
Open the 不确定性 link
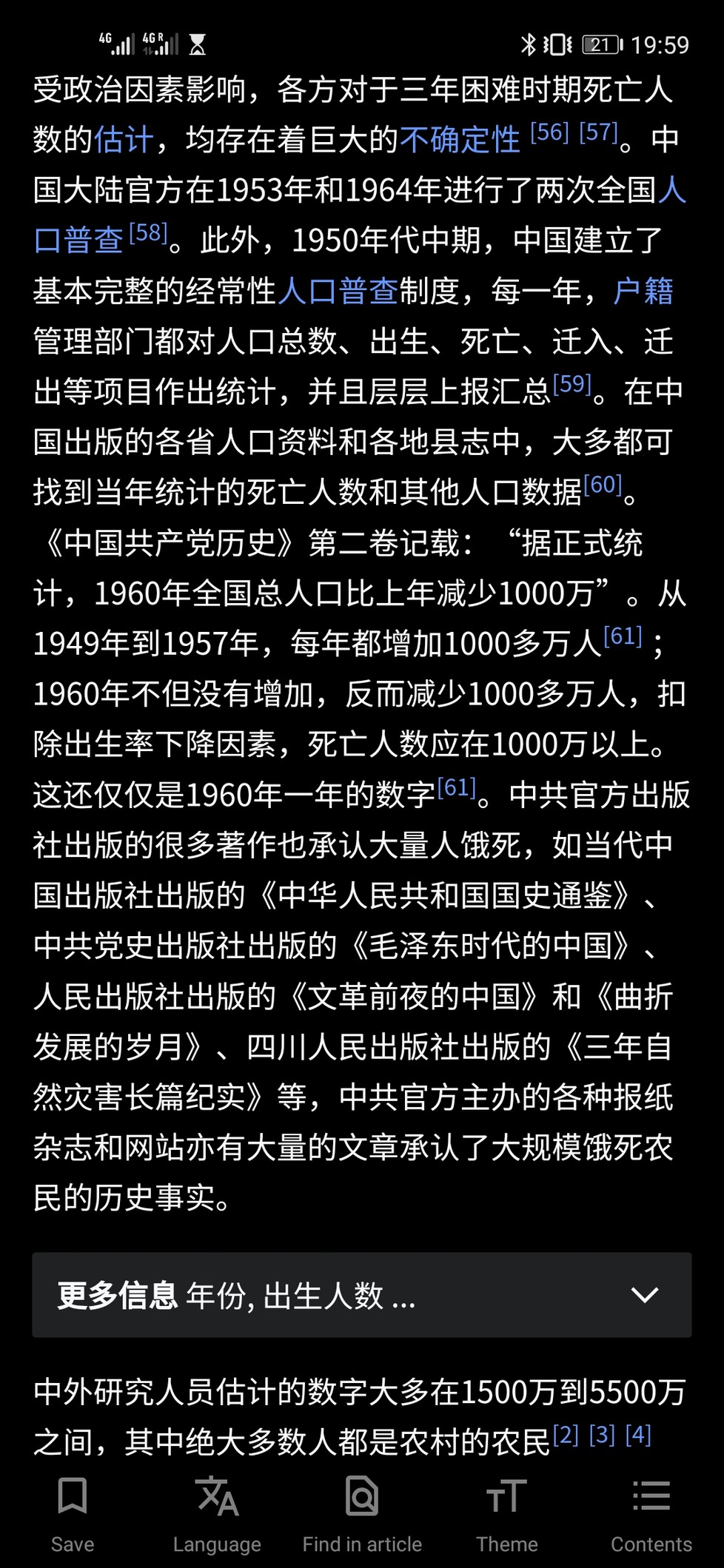point(460,139)
